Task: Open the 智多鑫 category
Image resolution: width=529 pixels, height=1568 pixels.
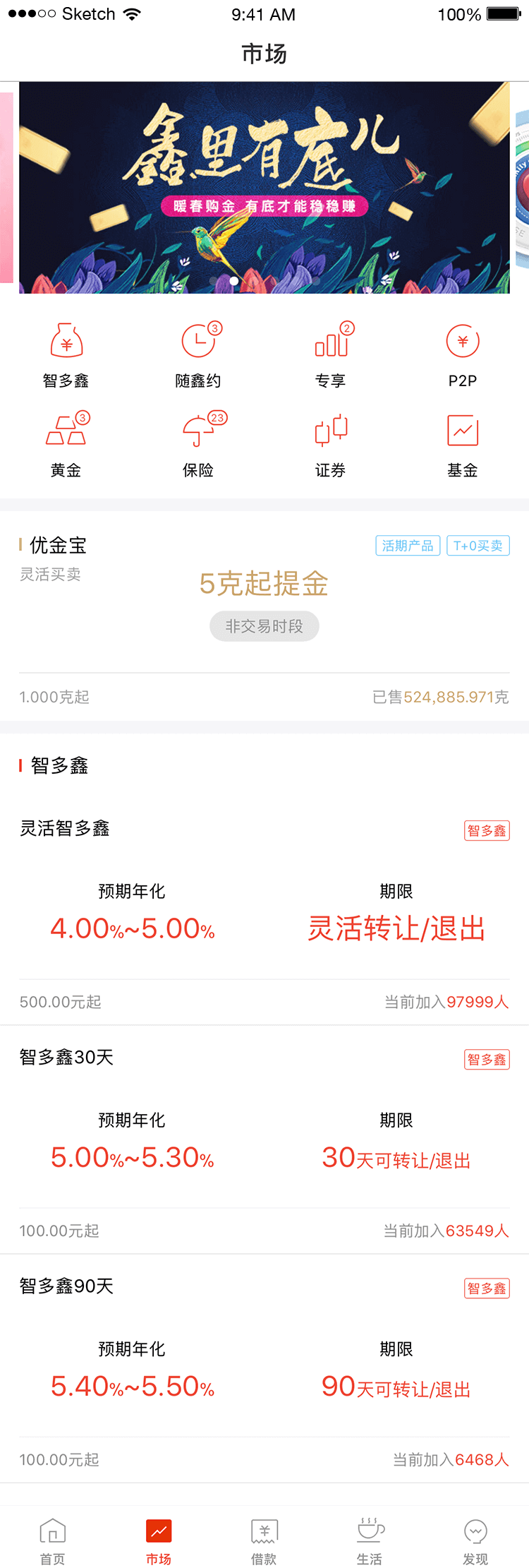Action: (x=66, y=355)
